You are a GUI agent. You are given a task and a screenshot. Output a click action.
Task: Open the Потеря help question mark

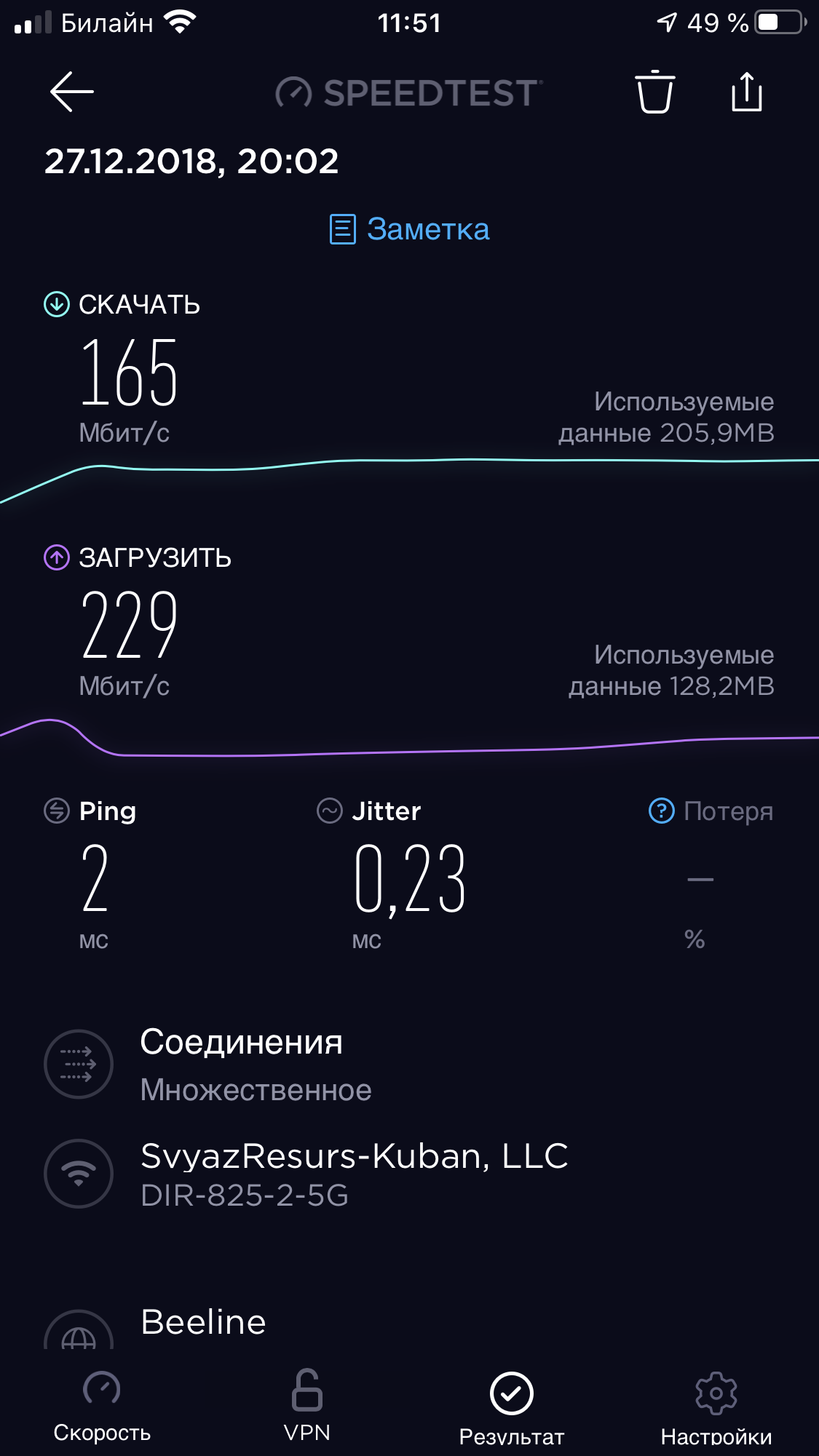(661, 811)
